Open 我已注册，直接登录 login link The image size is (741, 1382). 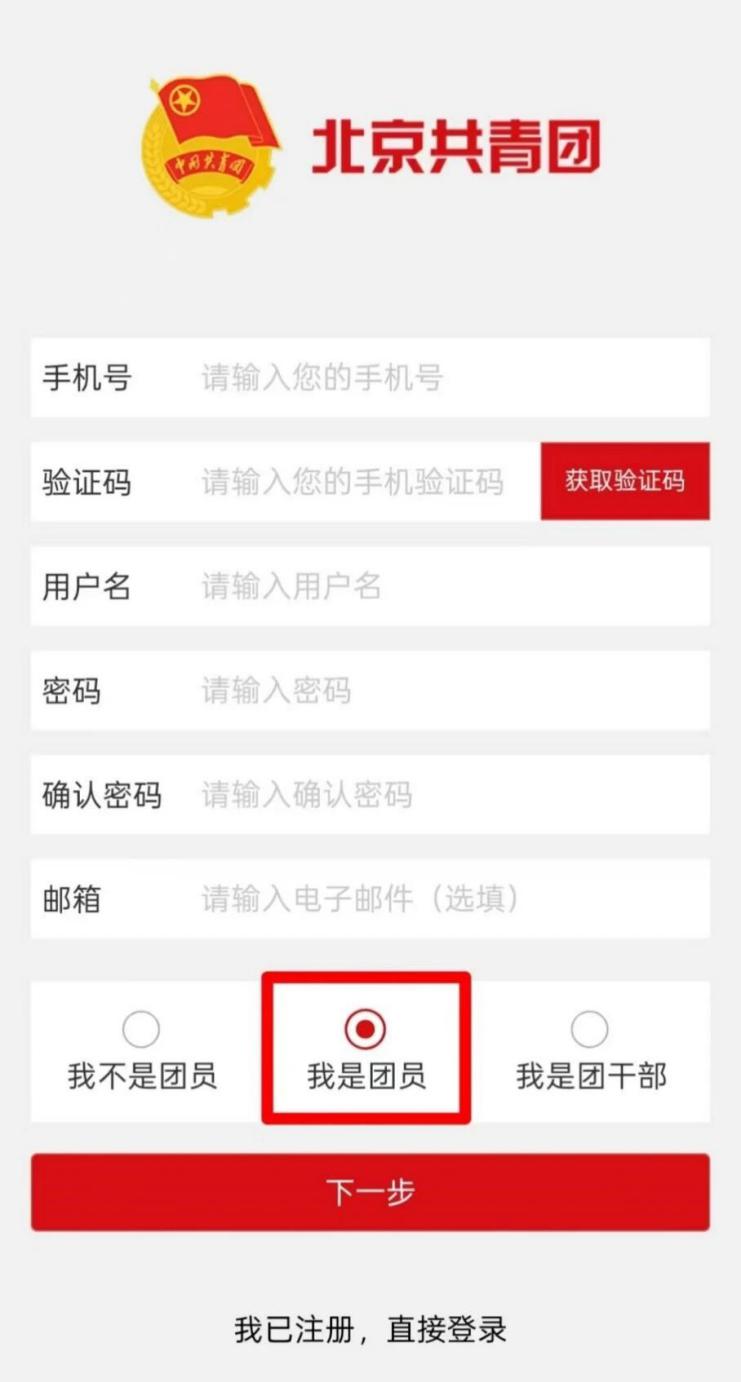[x=370, y=1330]
